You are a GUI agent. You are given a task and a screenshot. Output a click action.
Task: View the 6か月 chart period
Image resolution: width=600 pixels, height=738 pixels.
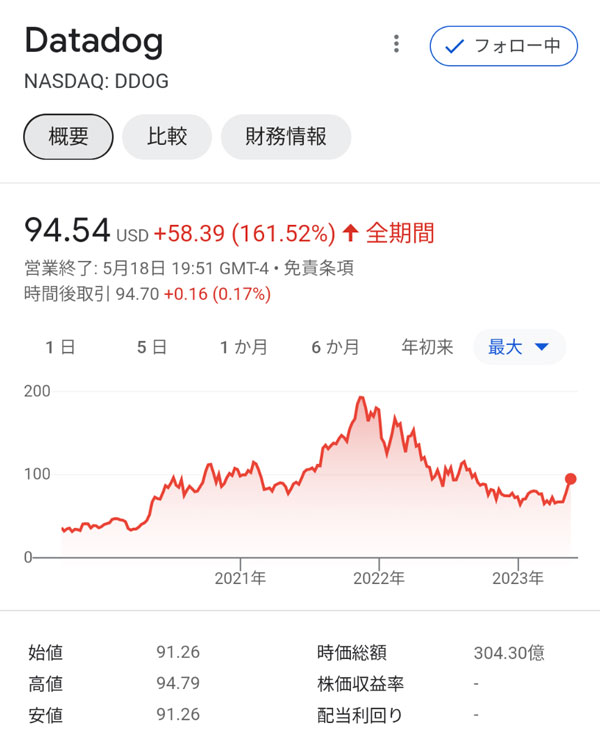pyautogui.click(x=335, y=347)
